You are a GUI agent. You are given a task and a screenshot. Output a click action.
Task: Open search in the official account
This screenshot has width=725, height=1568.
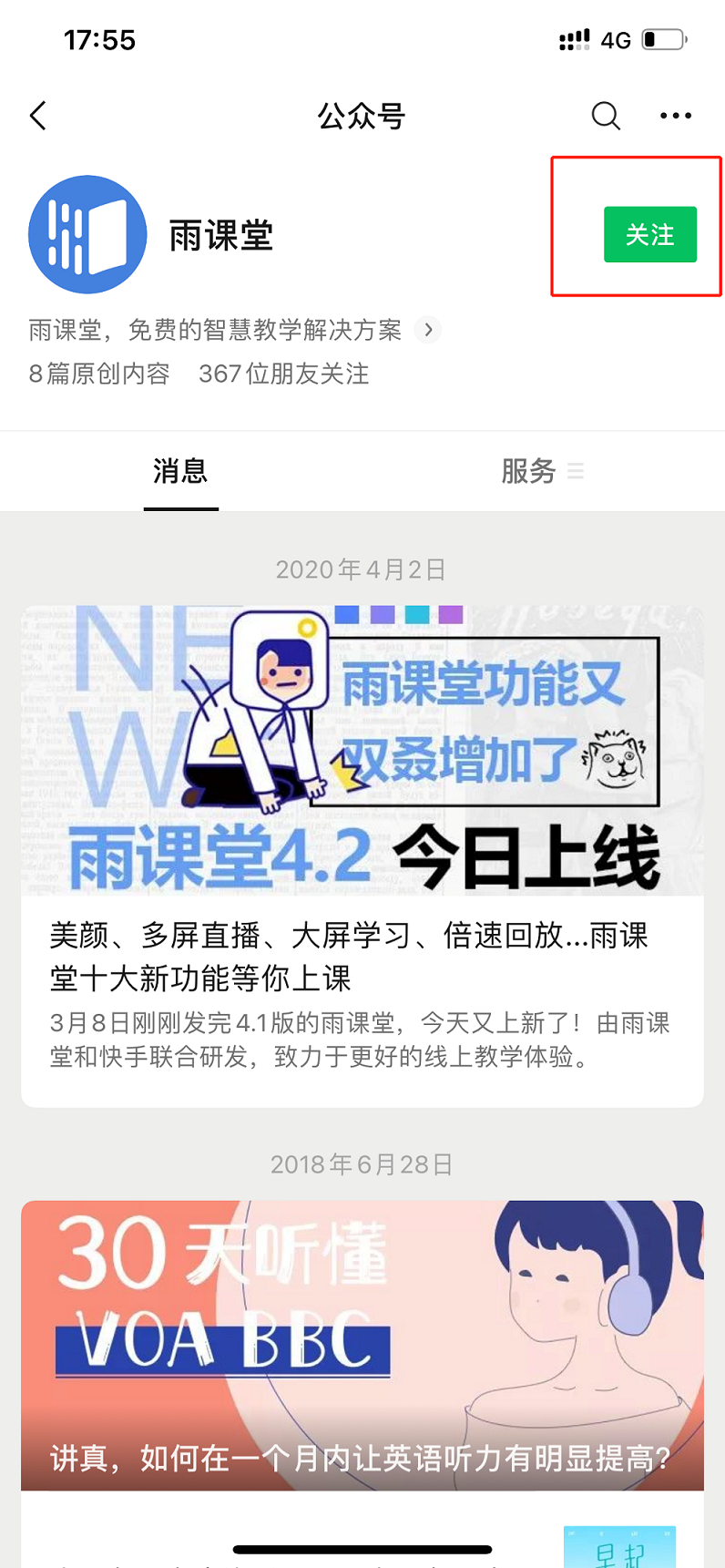(606, 116)
